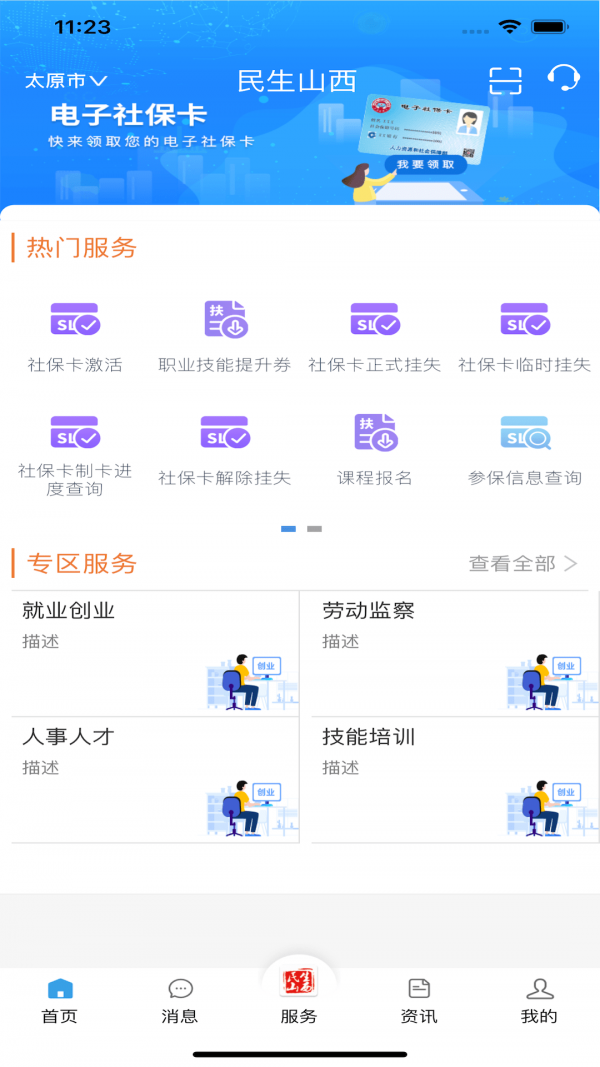This screenshot has height=1067, width=600.
Task: Open 社保卡激活 service
Action: pos(75,337)
